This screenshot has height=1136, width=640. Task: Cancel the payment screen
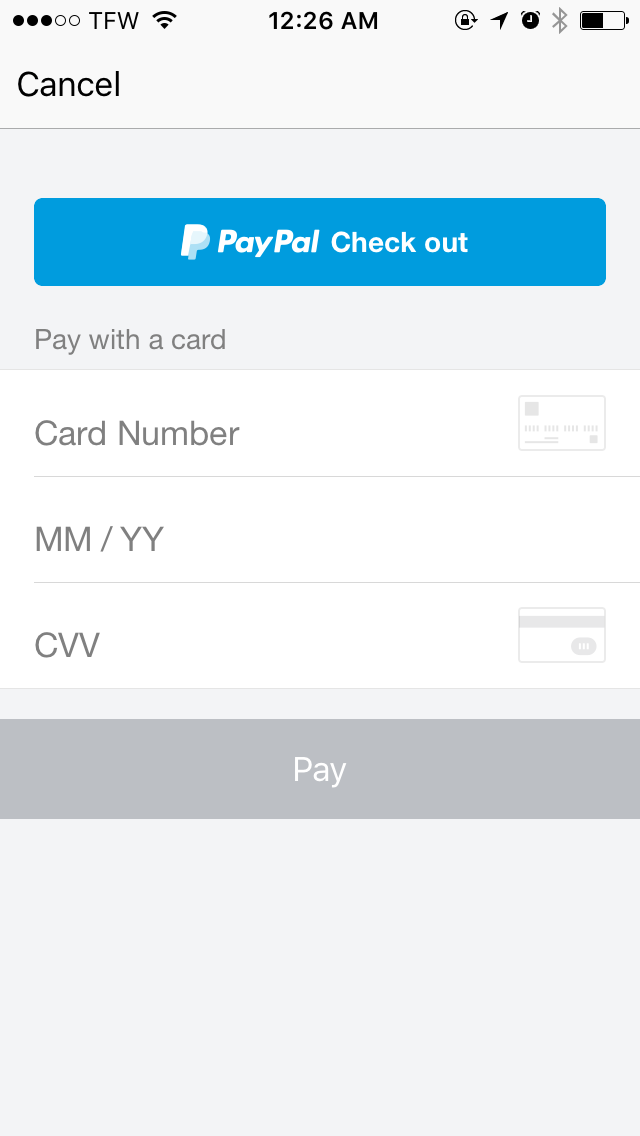point(69,85)
